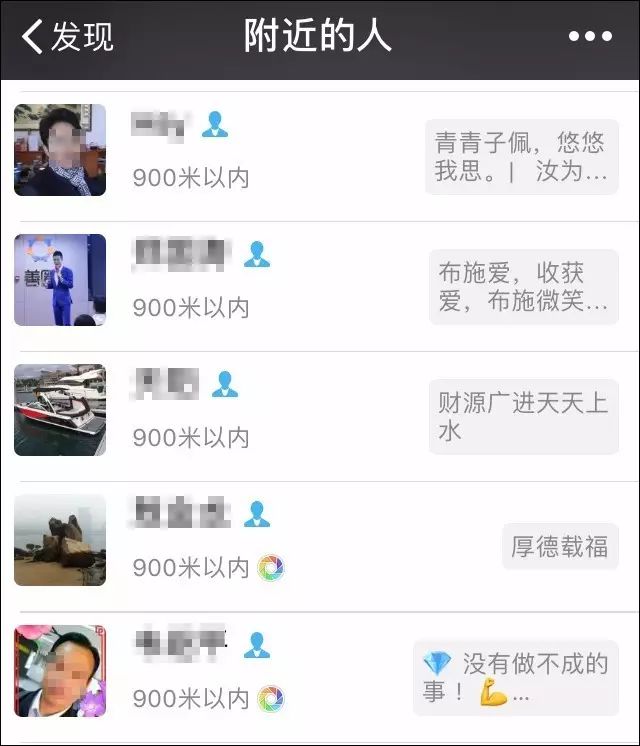Open the person with signature 财源广进天天上水
This screenshot has height=746, width=640.
(320, 413)
